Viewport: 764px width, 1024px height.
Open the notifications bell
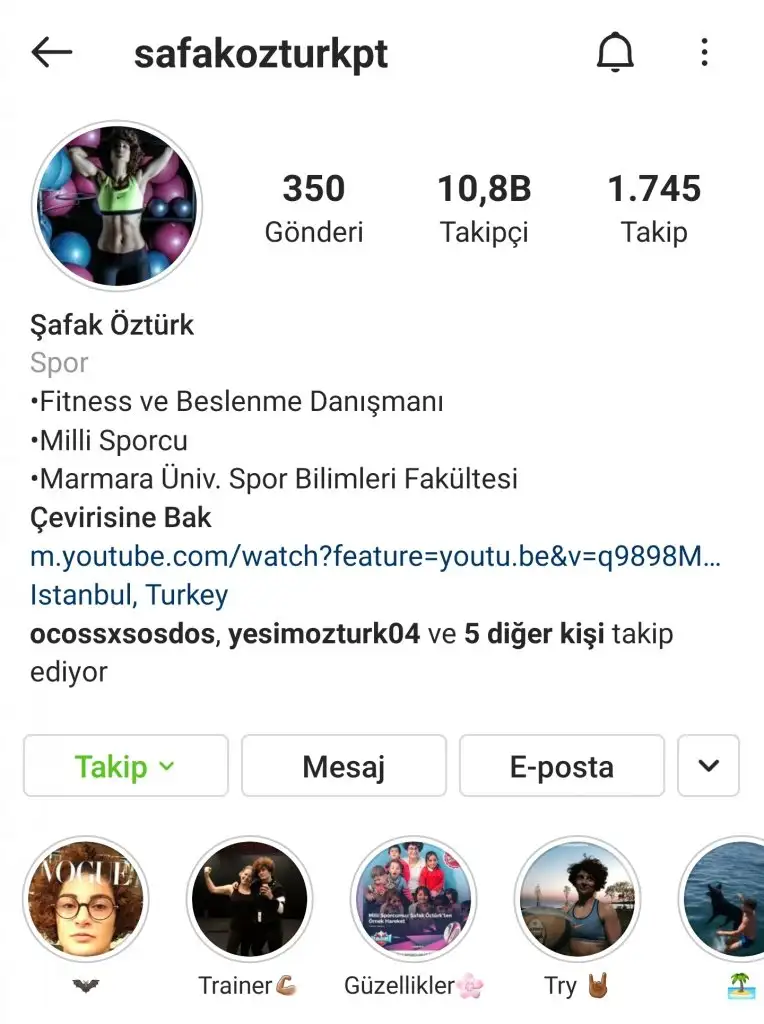click(615, 53)
